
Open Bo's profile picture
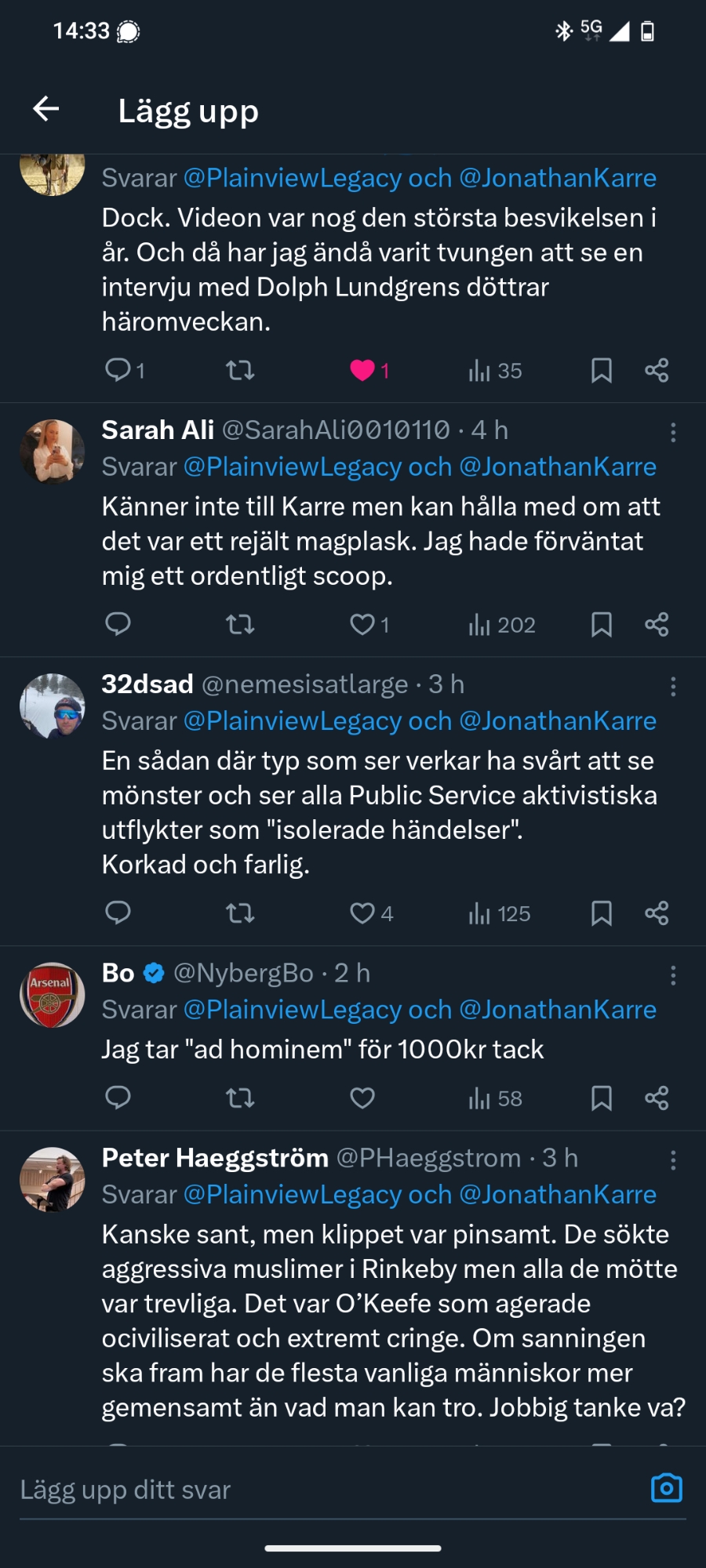(x=53, y=995)
